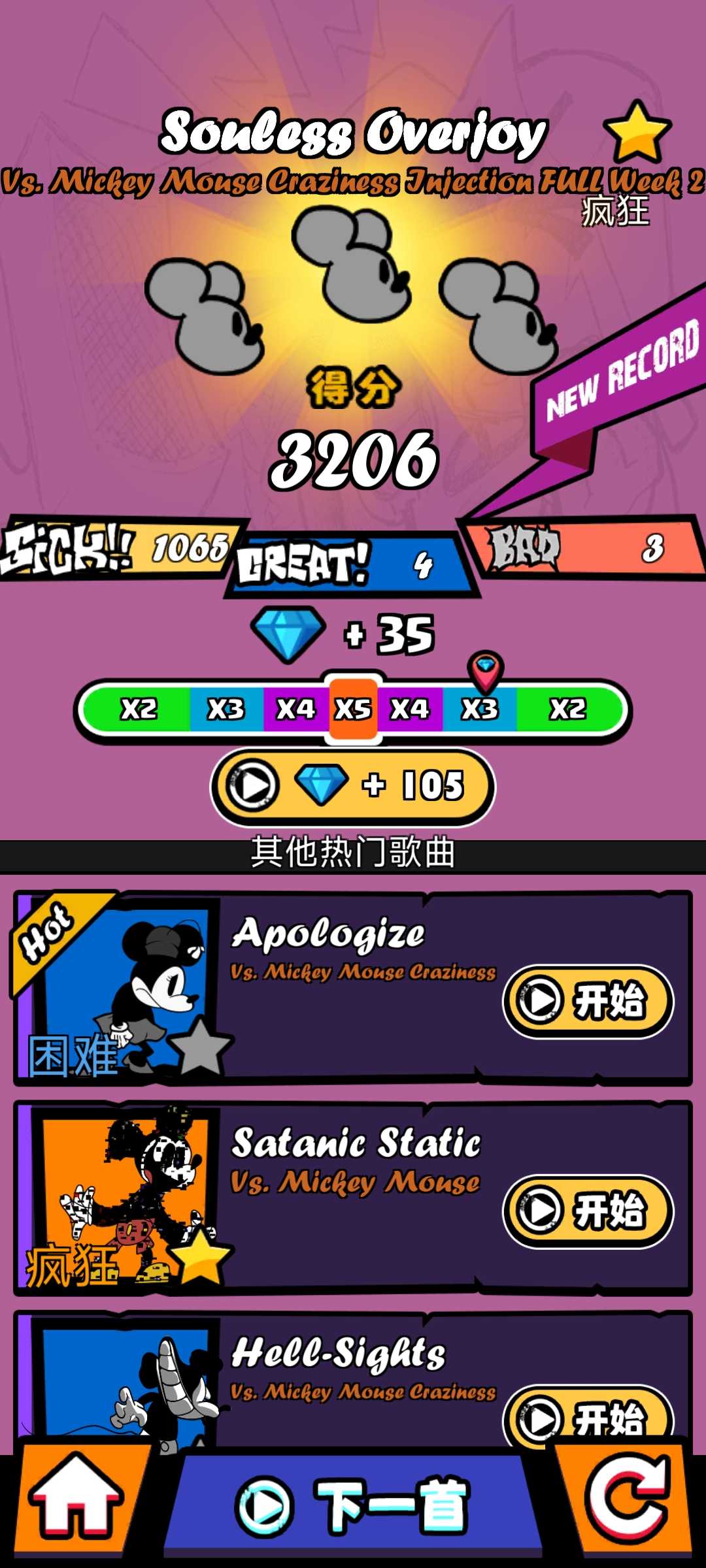Start the song Apologize
This screenshot has height=1568, width=706.
pos(587,1000)
